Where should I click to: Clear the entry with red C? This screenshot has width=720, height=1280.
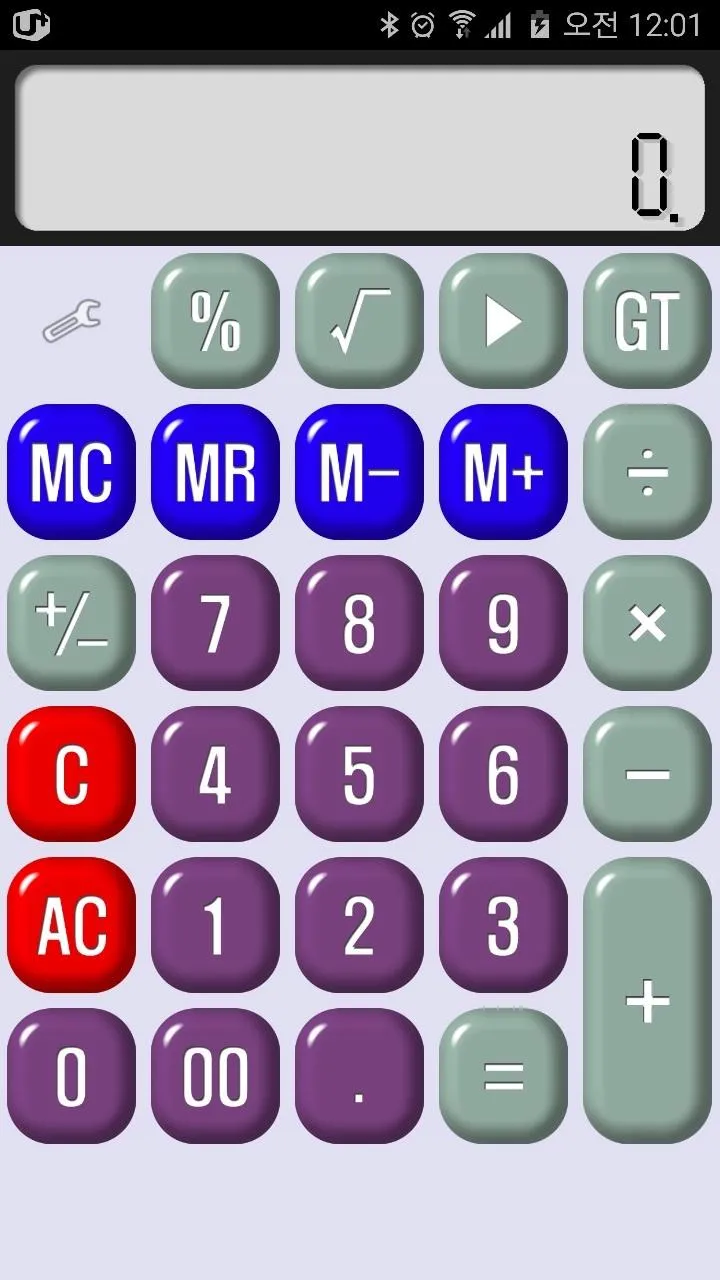[71, 774]
